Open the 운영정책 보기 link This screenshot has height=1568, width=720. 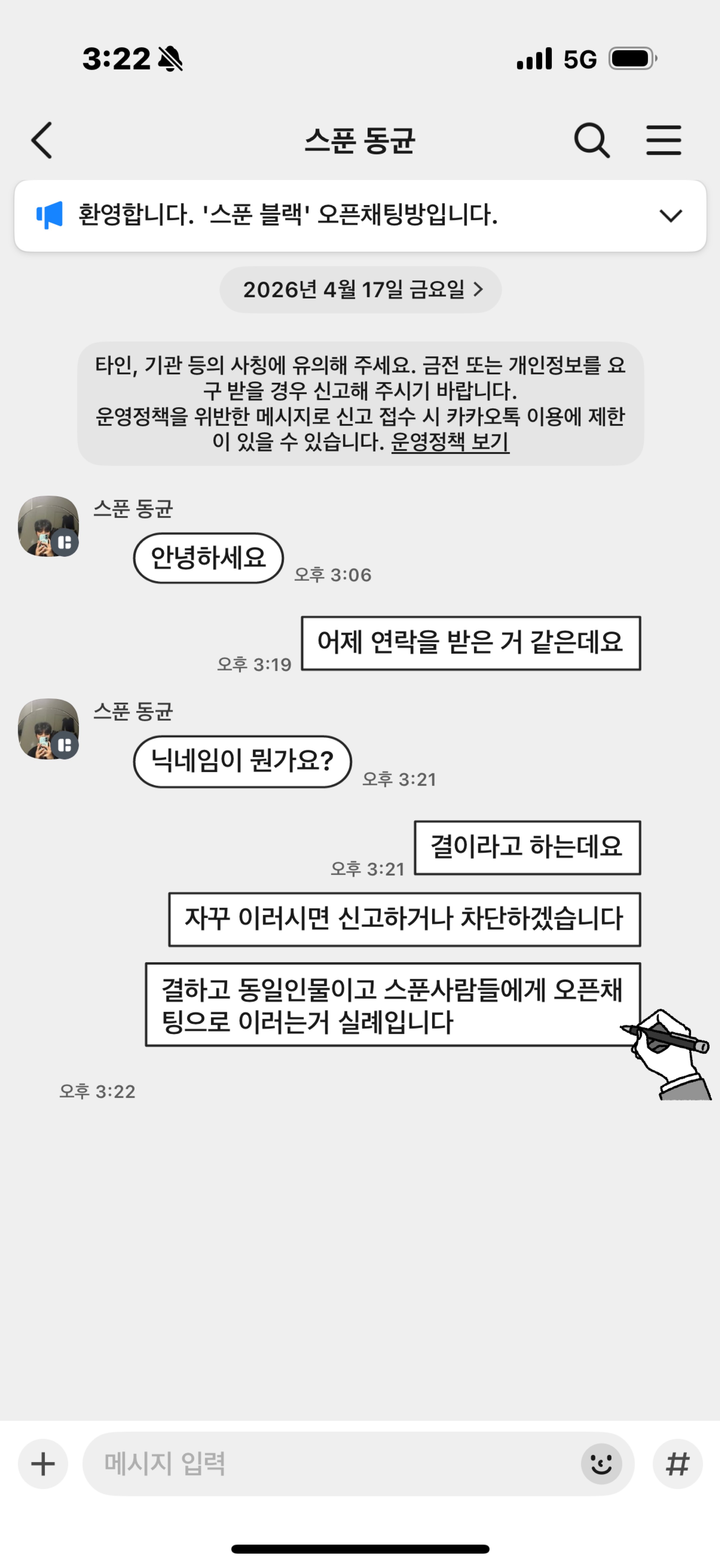tap(450, 441)
